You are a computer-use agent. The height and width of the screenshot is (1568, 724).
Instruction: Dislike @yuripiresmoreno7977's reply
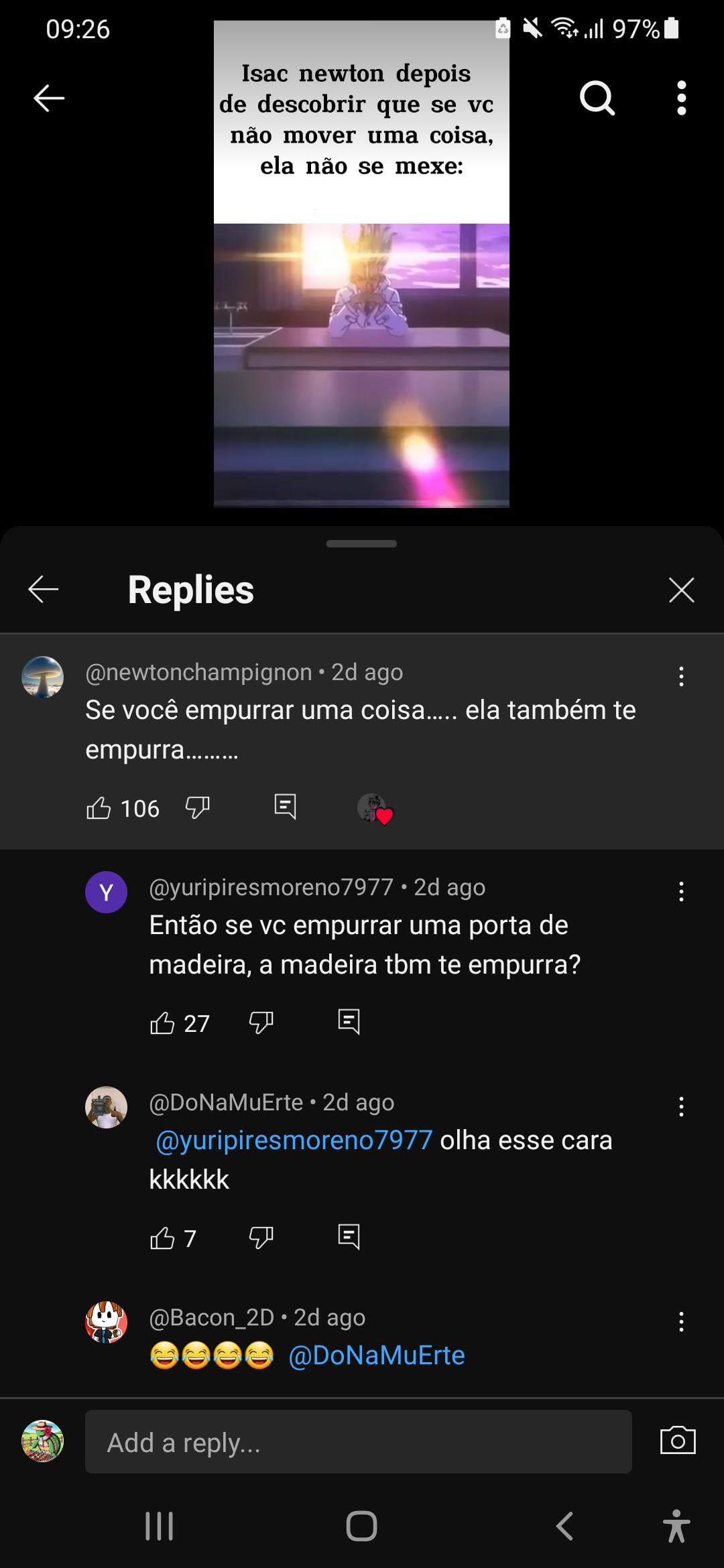261,1023
